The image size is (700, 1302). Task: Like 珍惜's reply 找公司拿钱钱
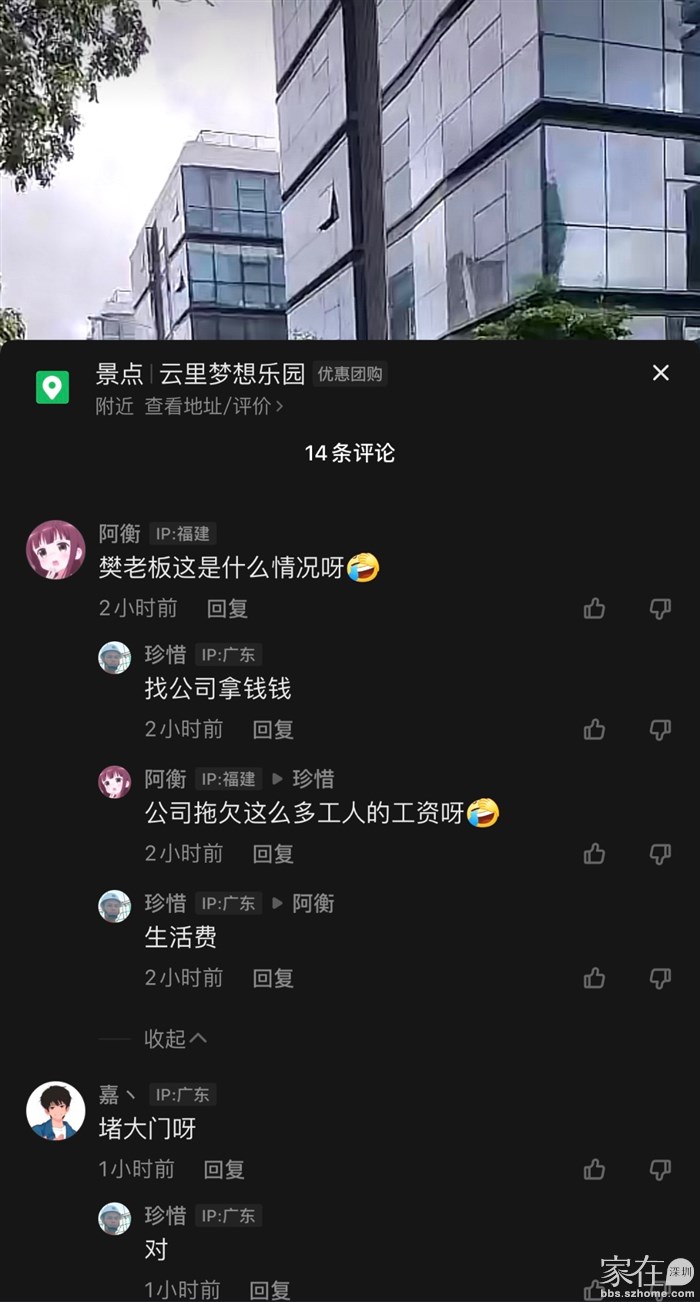click(x=594, y=729)
